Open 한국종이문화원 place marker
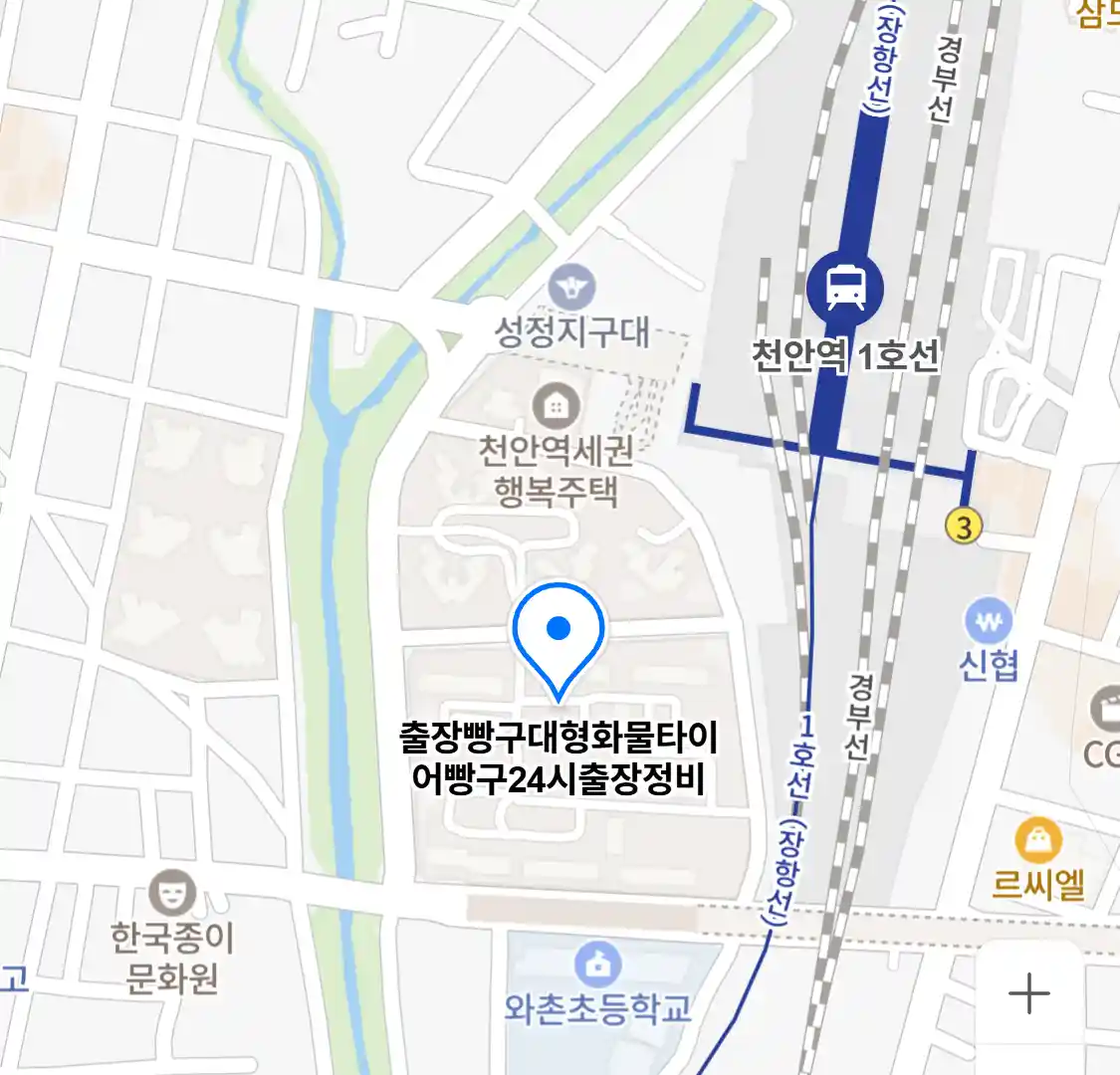Image resolution: width=1120 pixels, height=1075 pixels. (x=172, y=894)
